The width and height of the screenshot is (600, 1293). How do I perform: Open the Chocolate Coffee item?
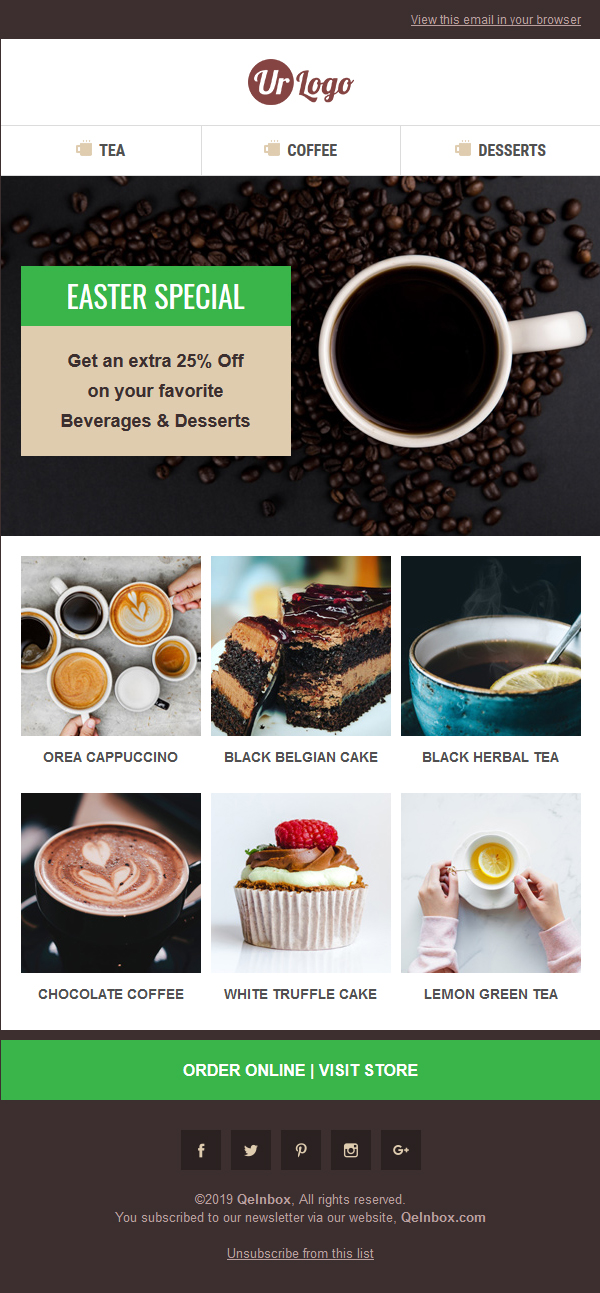tap(111, 883)
